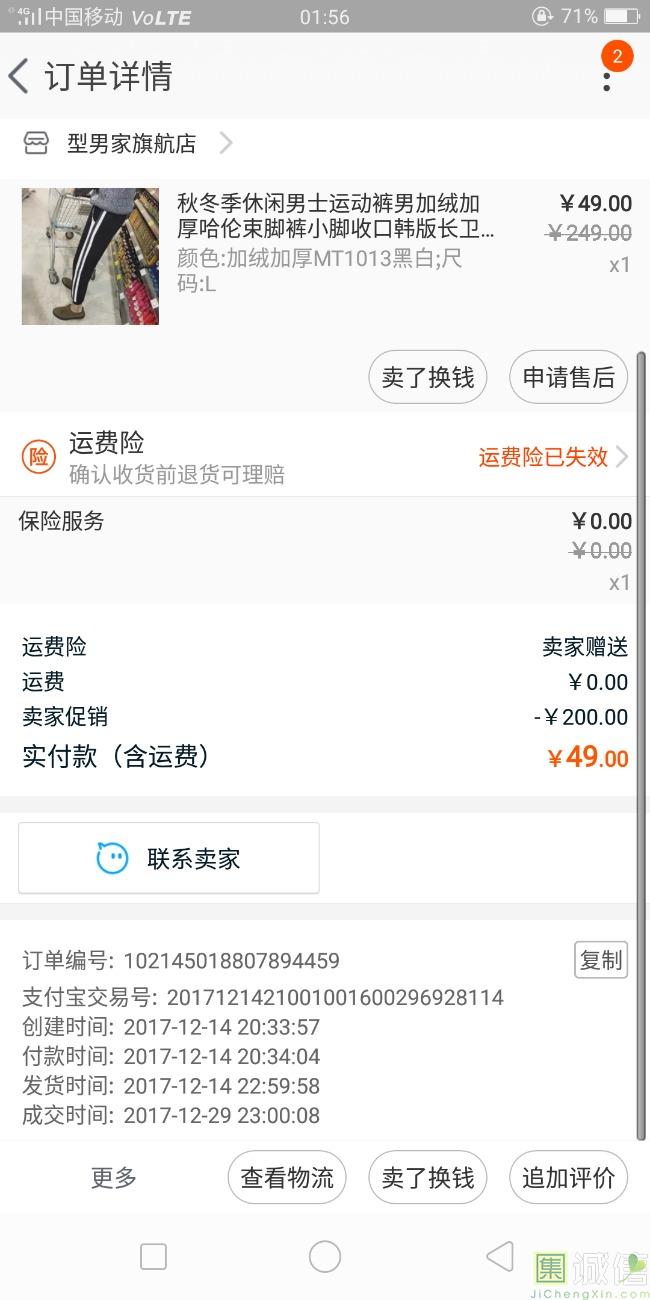
Task: Open recent apps from navigation bar
Action: pos(153,1257)
